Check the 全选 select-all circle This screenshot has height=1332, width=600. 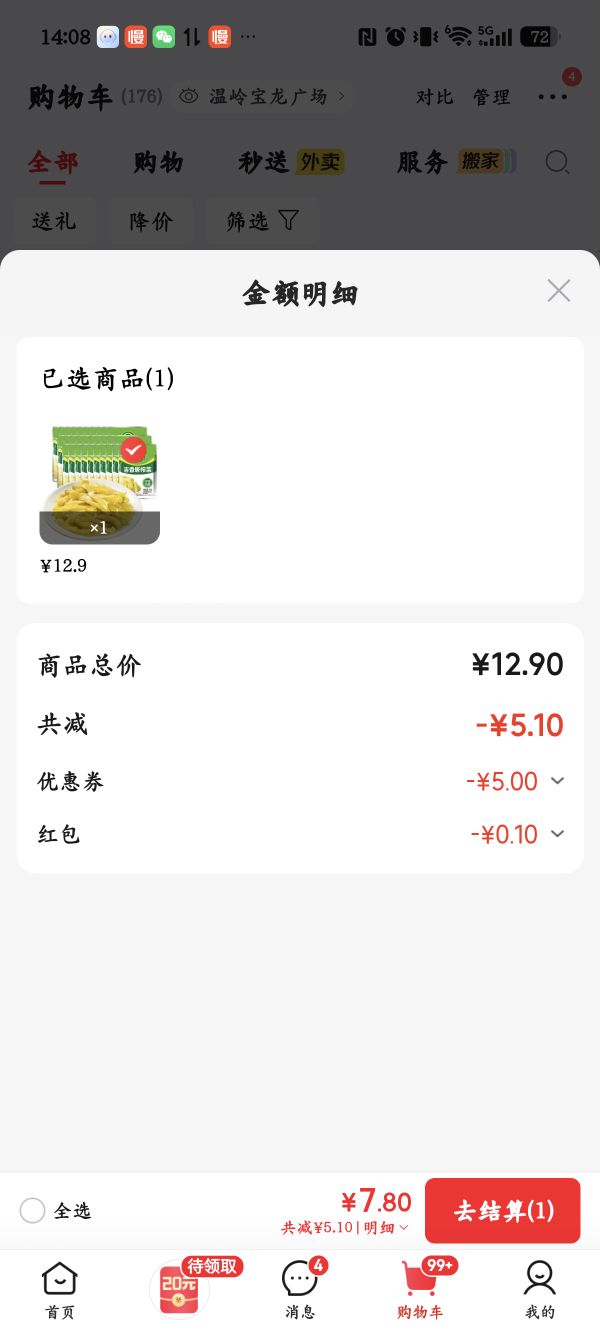click(32, 1211)
